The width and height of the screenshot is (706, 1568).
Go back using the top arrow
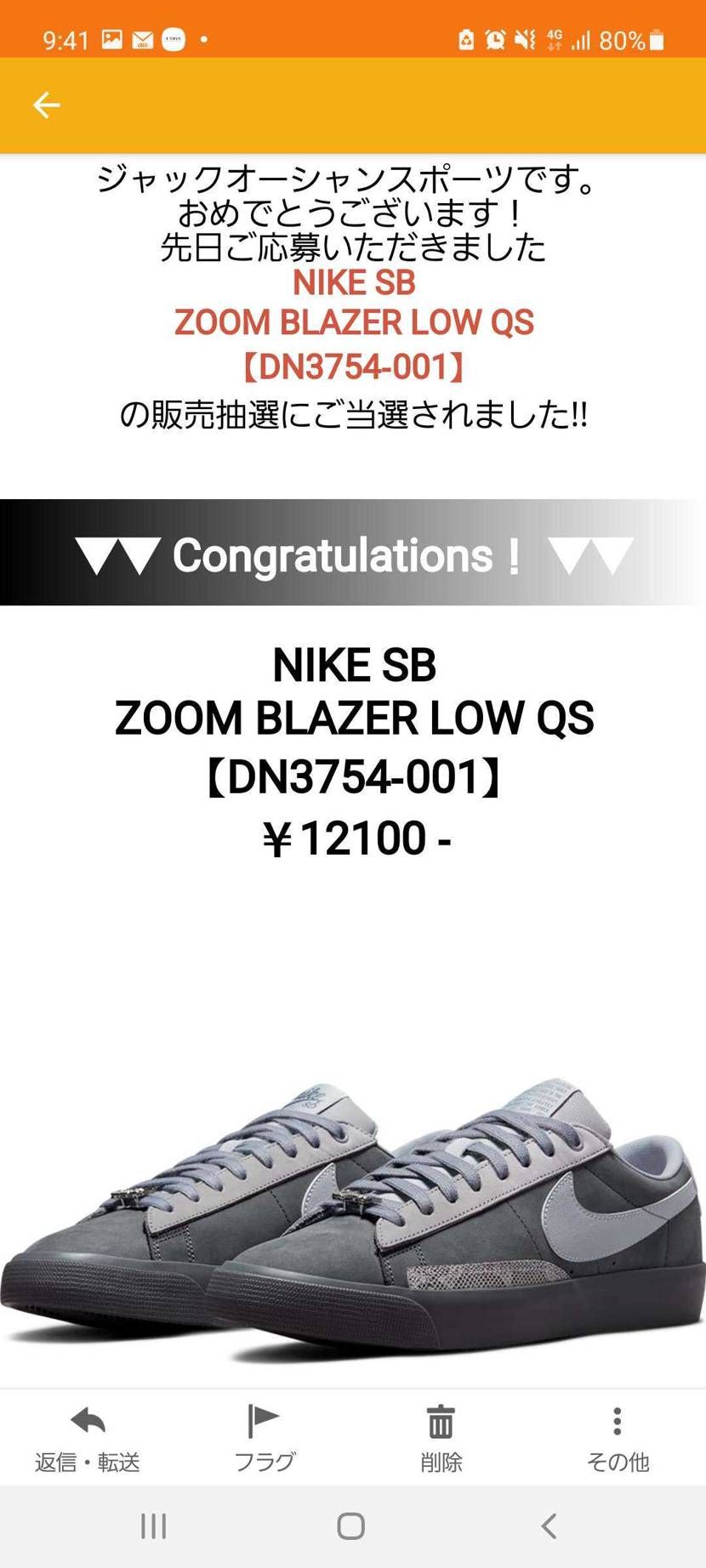coord(46,105)
